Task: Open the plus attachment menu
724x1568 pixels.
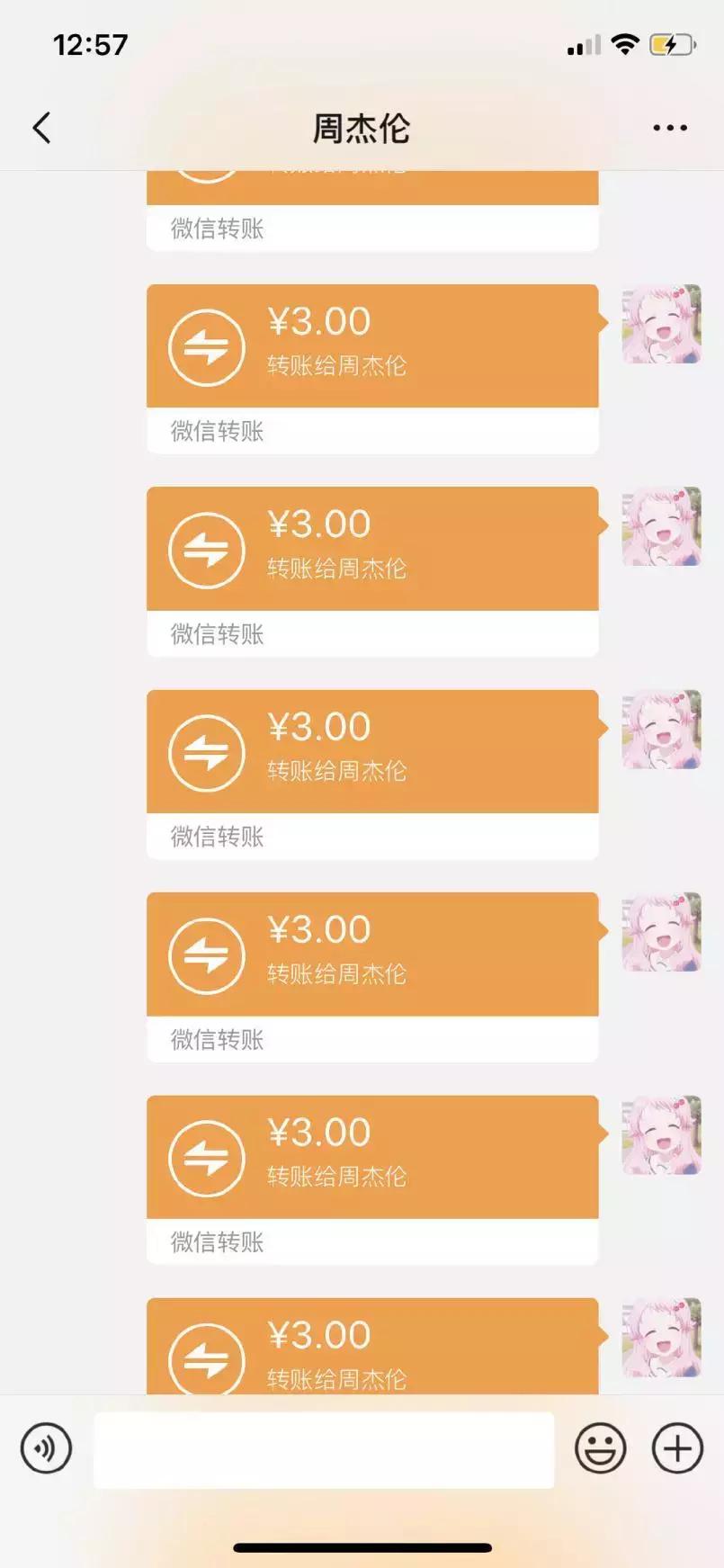Action: 675,1448
